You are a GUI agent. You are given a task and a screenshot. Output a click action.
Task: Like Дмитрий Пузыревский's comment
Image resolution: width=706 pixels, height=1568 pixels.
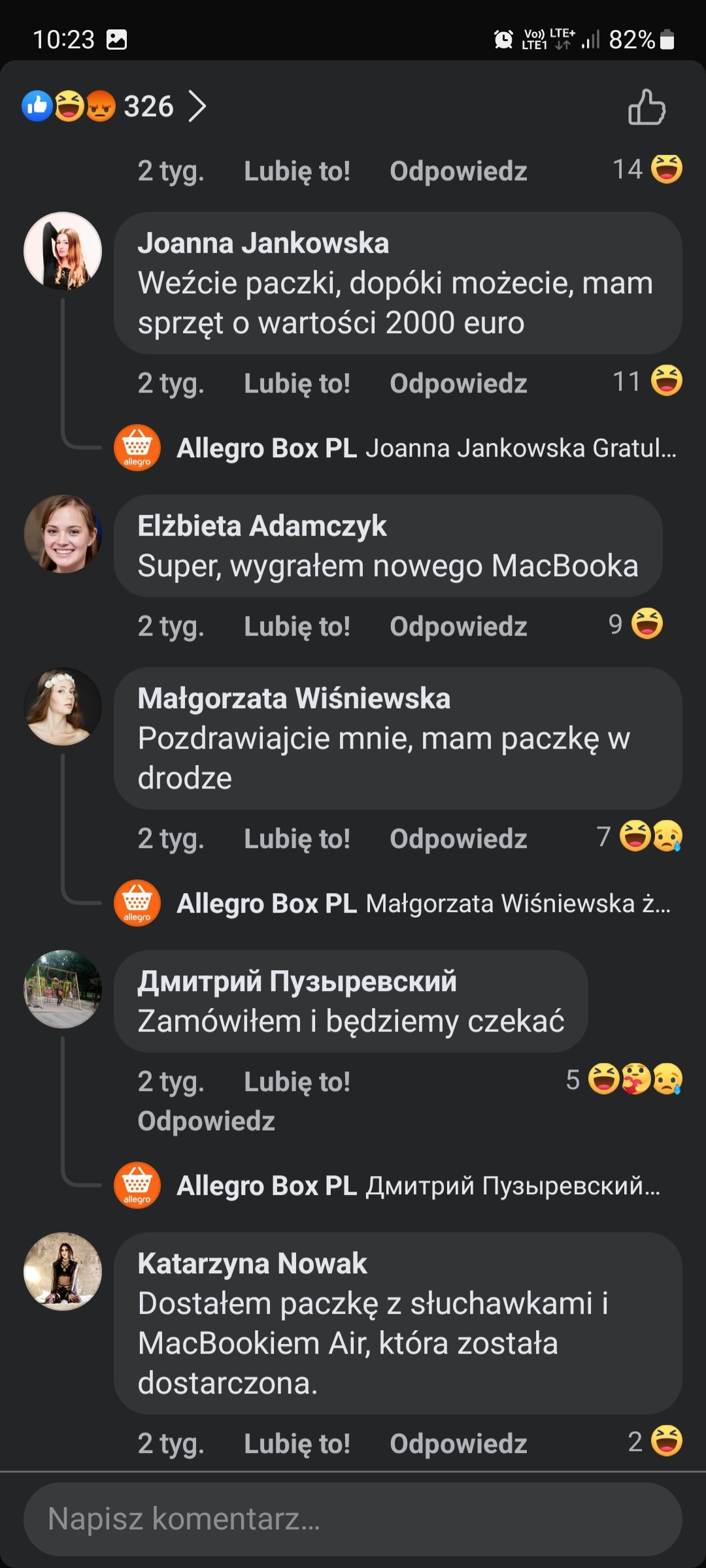pyautogui.click(x=297, y=1082)
